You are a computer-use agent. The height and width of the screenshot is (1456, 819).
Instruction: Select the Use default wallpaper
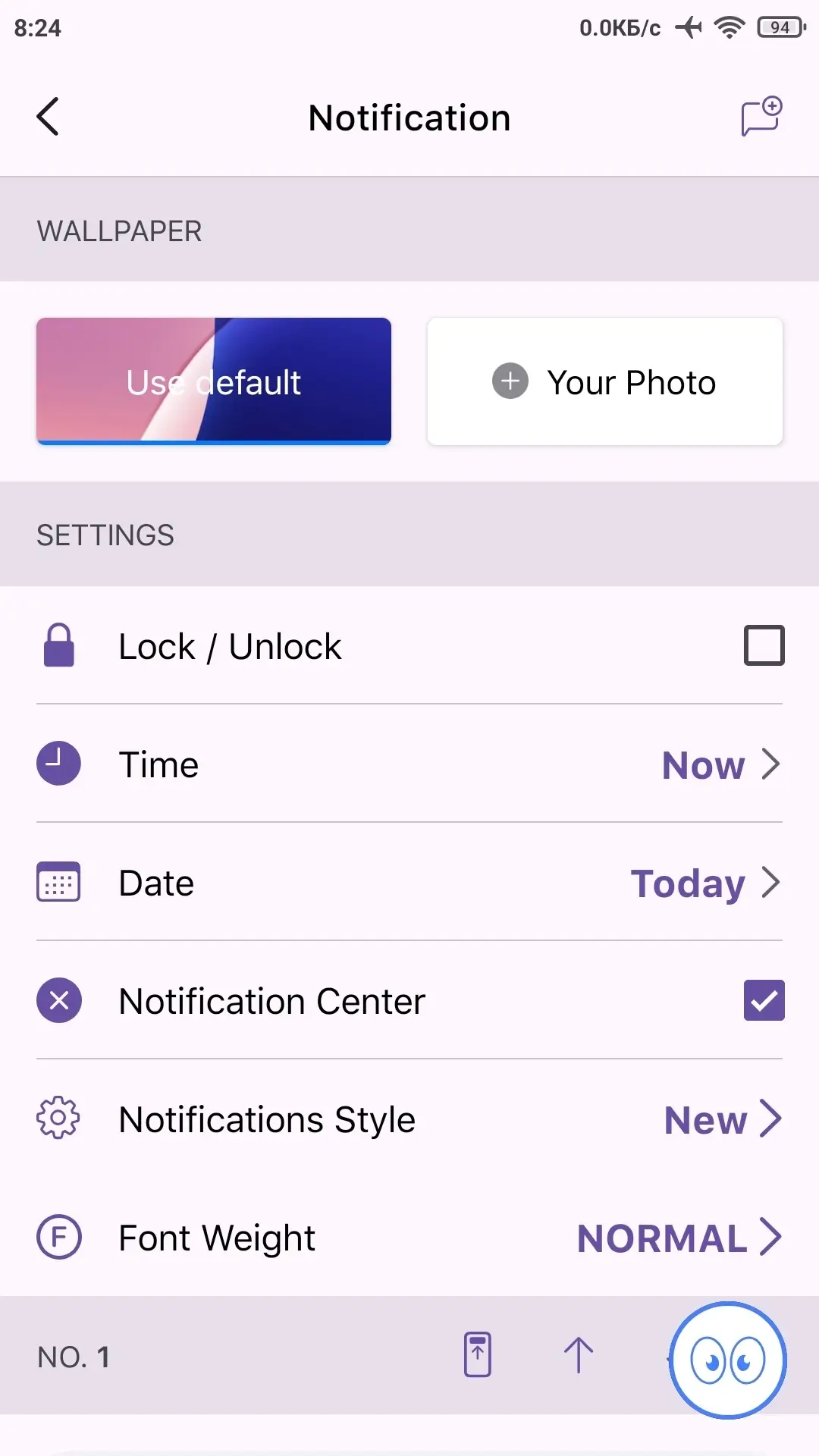pos(214,381)
